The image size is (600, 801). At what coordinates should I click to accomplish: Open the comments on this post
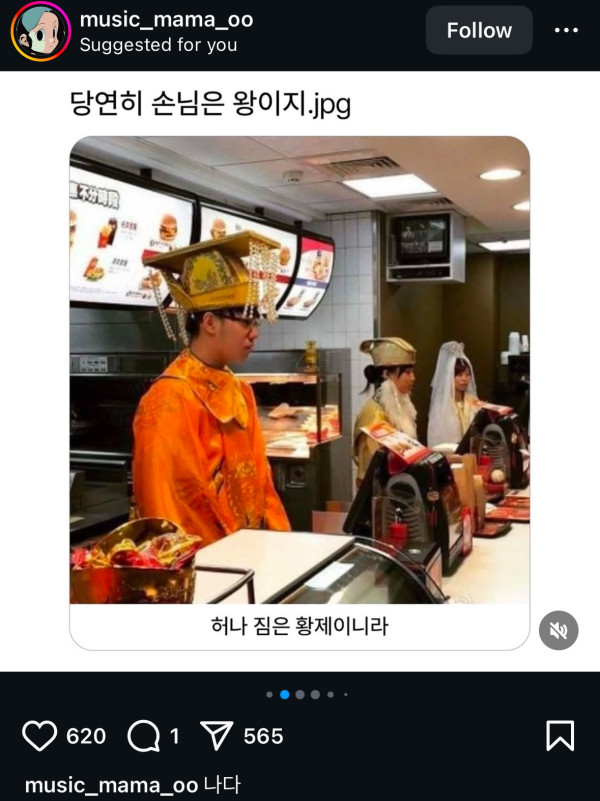click(x=144, y=736)
